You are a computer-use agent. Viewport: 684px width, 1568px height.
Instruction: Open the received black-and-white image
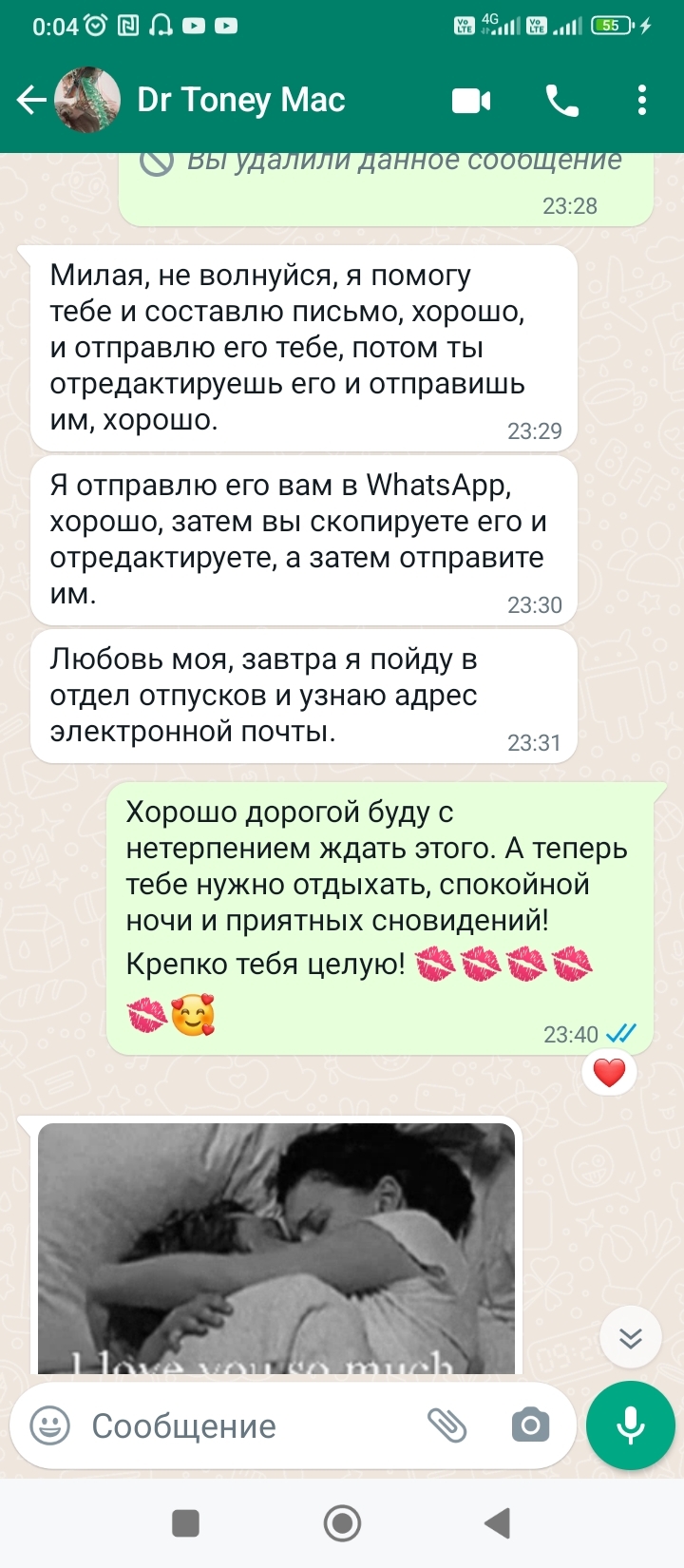pyautogui.click(x=275, y=1247)
